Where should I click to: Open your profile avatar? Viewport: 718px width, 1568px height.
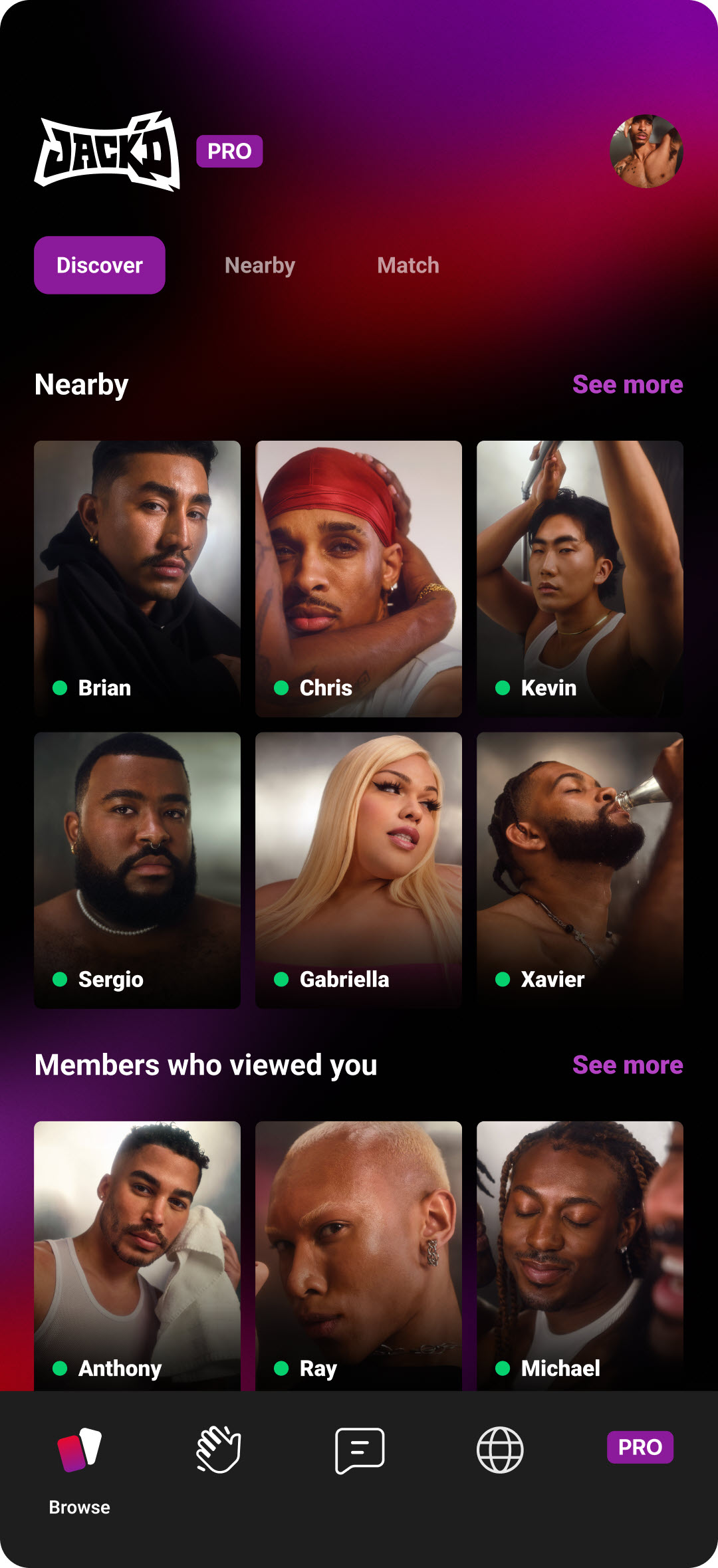tap(646, 152)
